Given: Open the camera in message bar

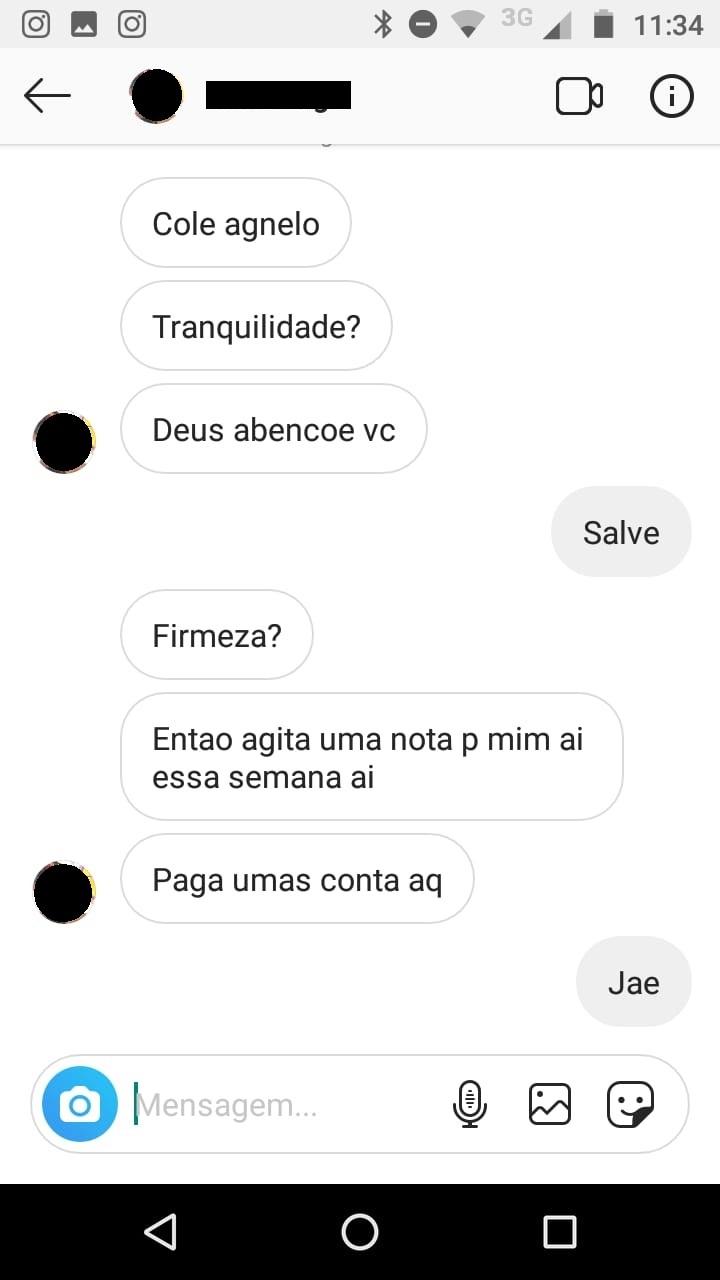Looking at the screenshot, I should 80,1105.
